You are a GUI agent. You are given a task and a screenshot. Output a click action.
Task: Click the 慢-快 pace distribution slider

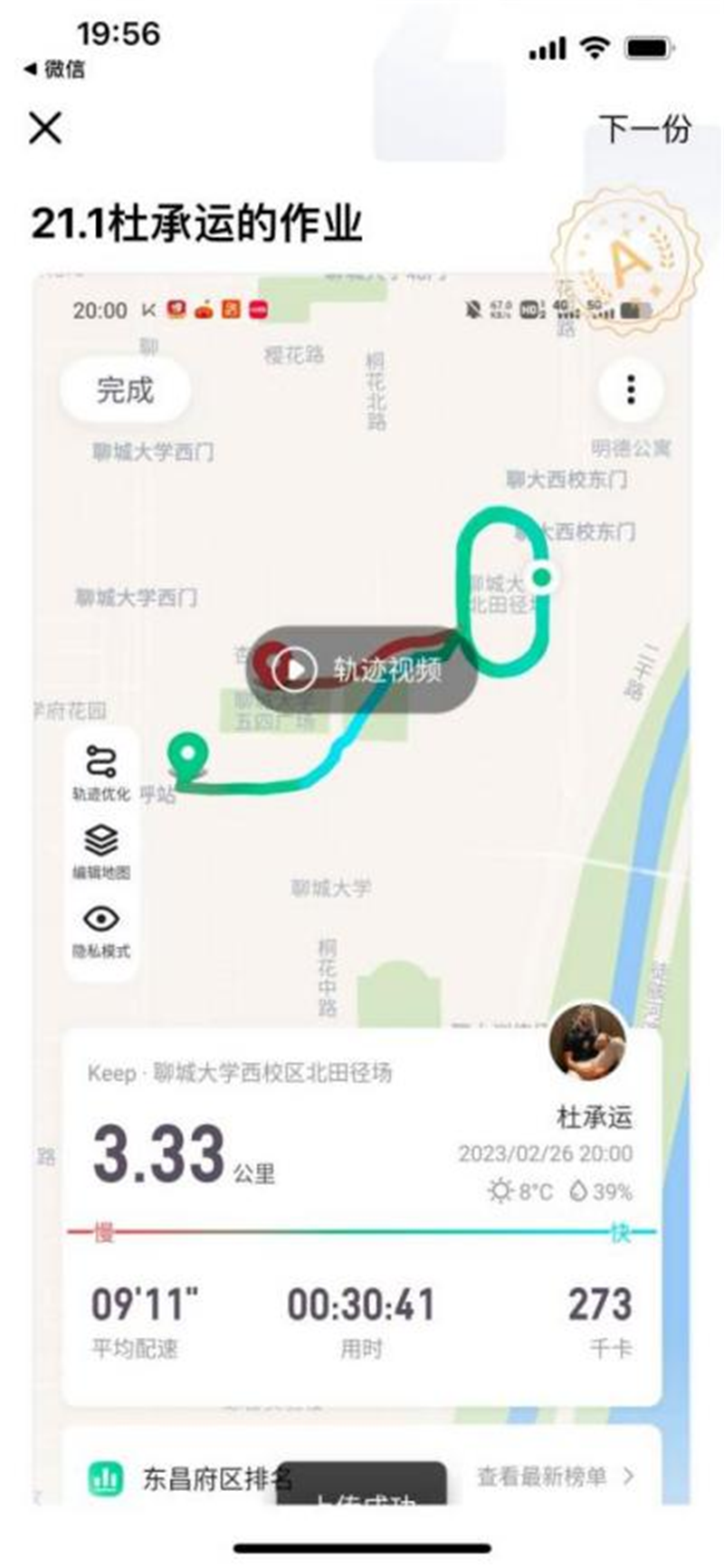pos(360,1229)
